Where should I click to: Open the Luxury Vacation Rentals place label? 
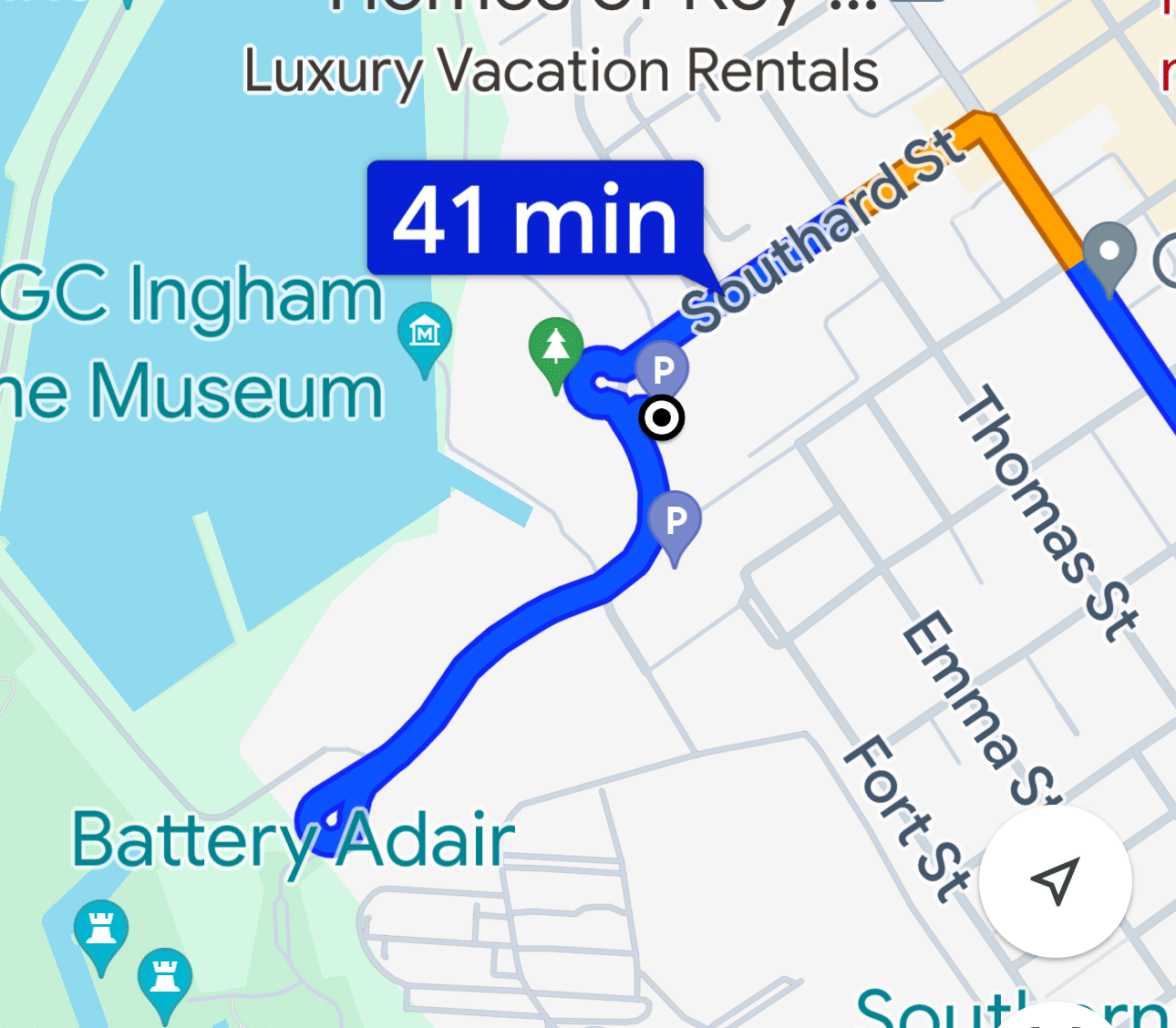(561, 71)
